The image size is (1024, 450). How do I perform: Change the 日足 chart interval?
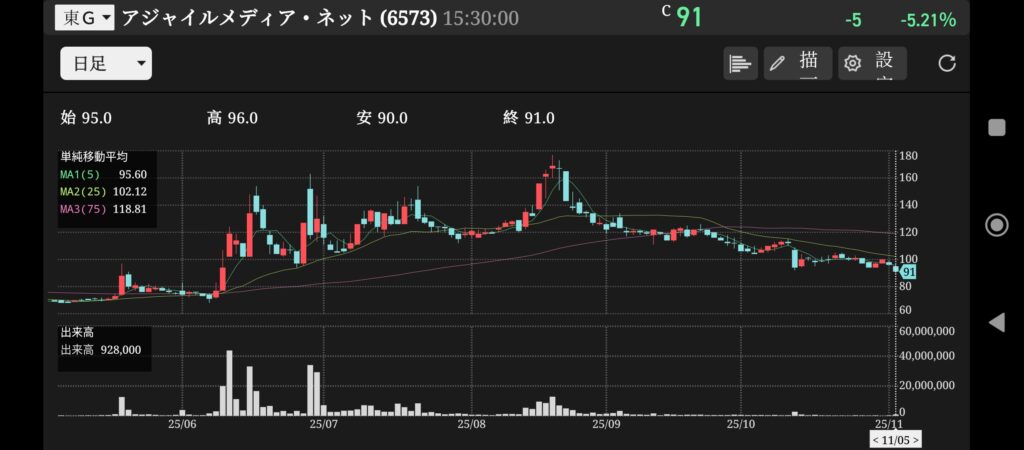(105, 64)
